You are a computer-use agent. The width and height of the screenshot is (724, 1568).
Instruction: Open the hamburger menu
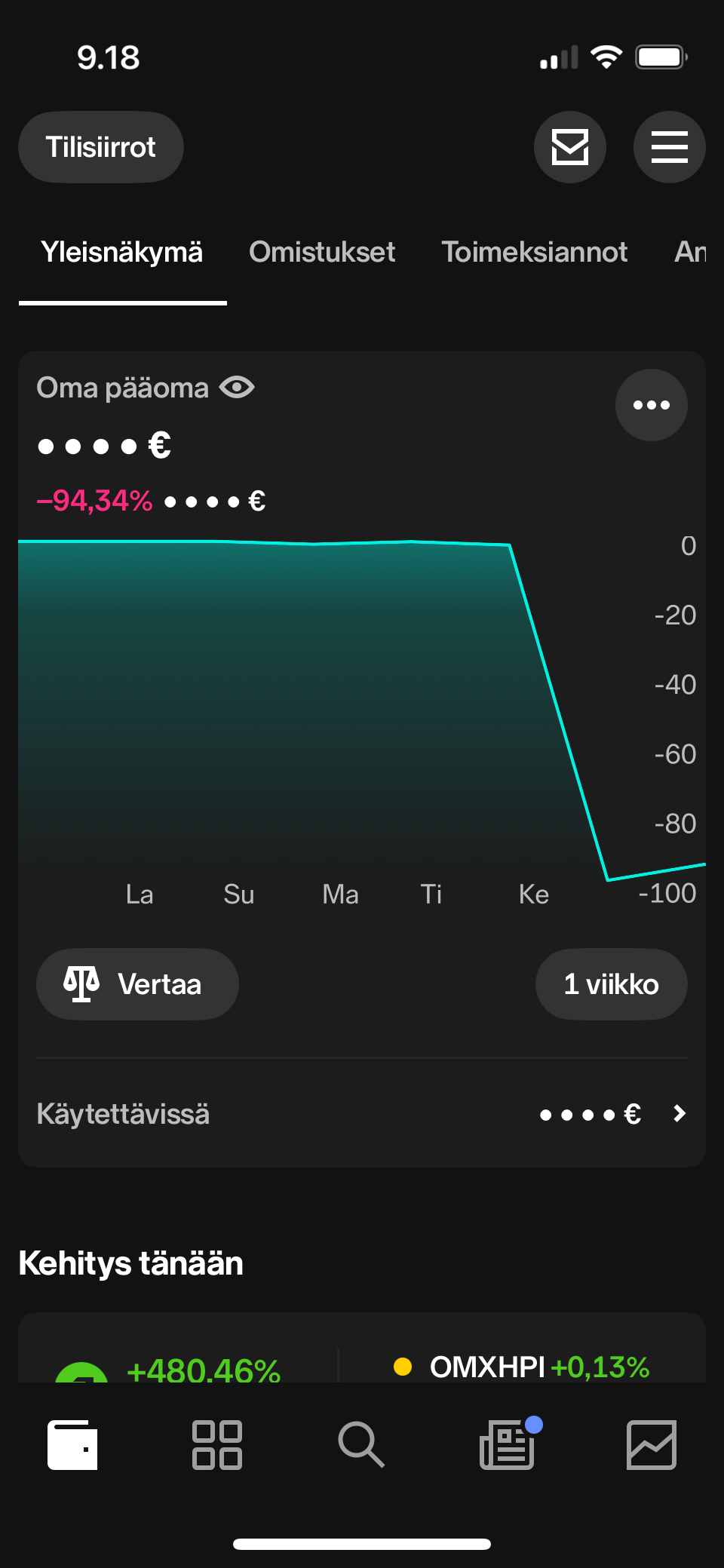click(x=670, y=147)
